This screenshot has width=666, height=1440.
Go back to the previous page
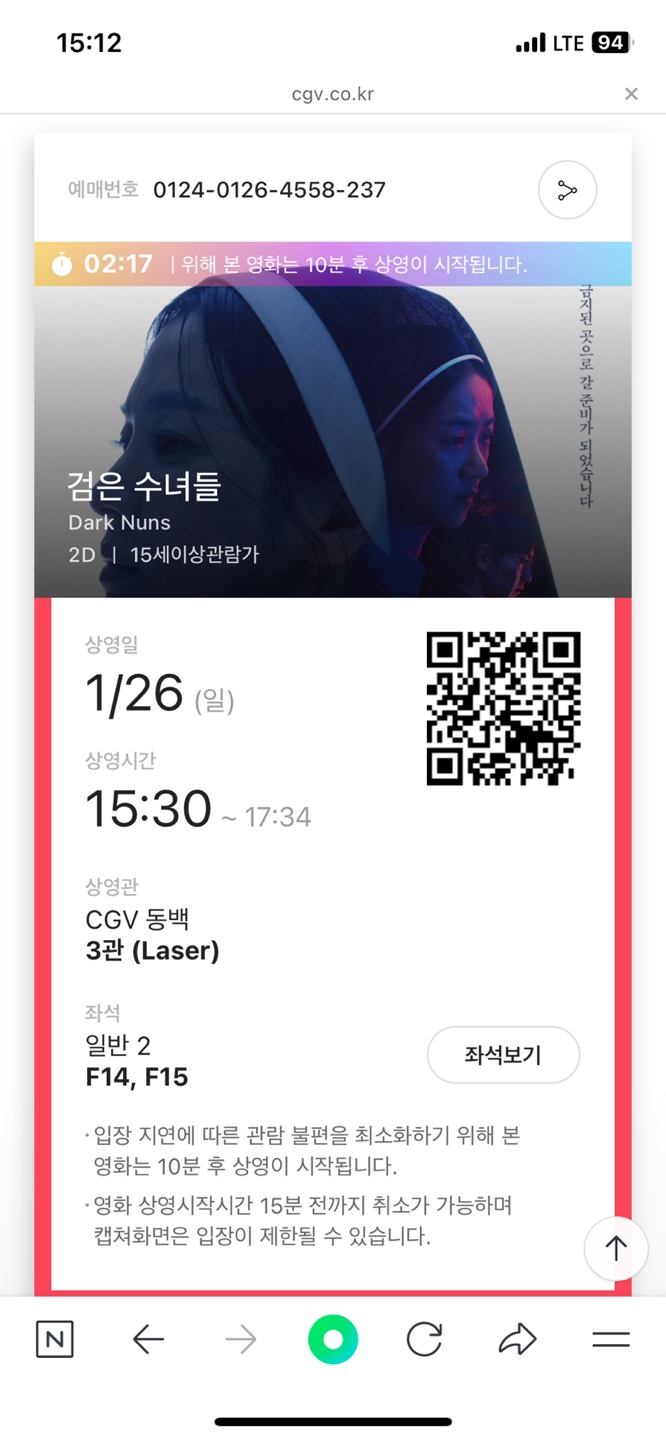coord(148,1339)
